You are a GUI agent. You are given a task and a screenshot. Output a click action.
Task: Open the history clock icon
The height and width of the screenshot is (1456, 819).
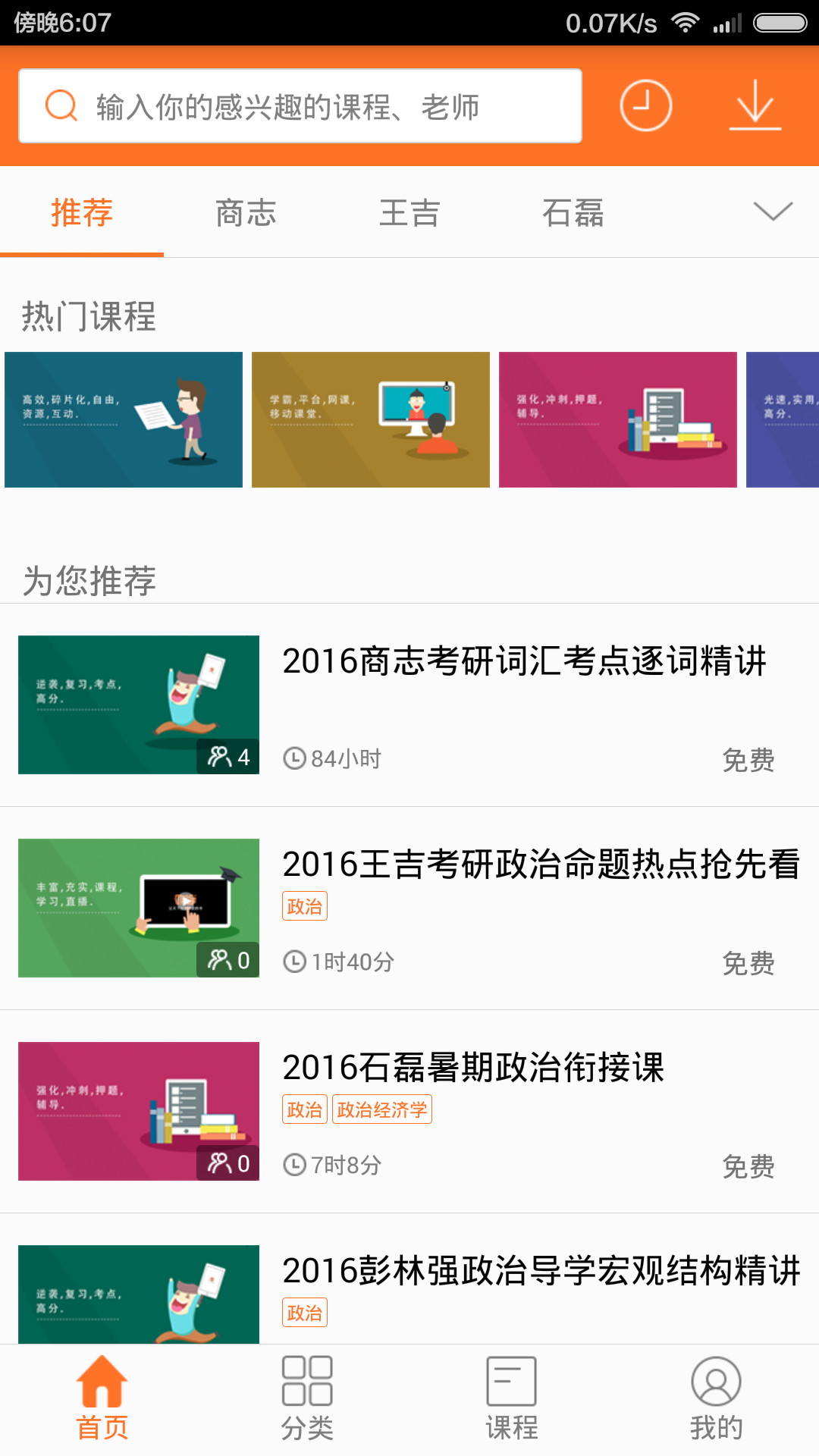tap(645, 105)
